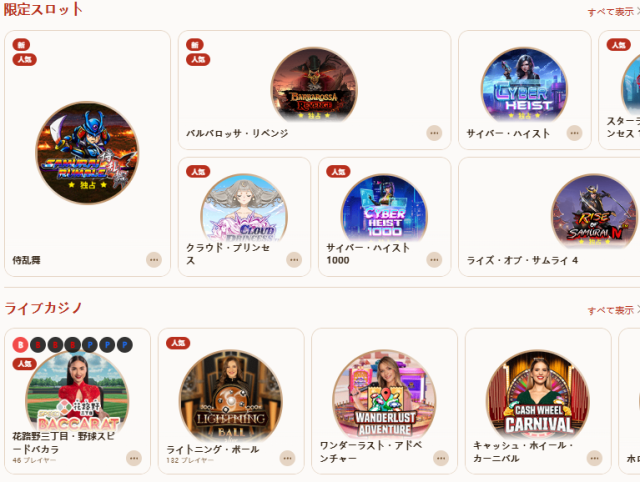
Task: Show more options for クラウド・プリンセス
Action: point(294,259)
